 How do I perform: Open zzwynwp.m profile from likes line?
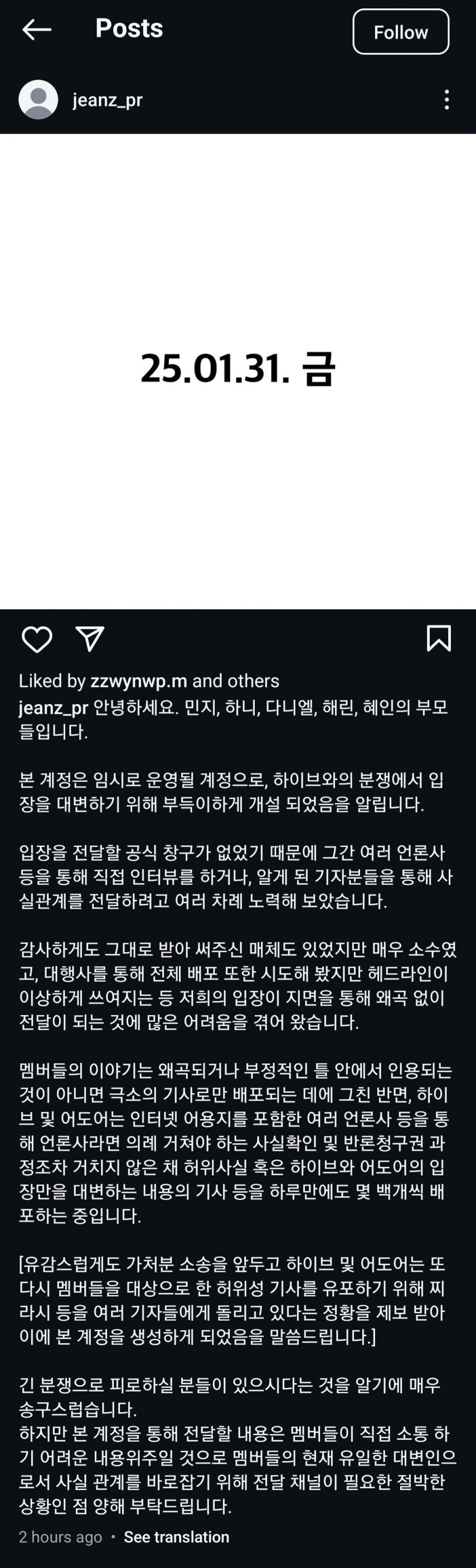[x=138, y=681]
